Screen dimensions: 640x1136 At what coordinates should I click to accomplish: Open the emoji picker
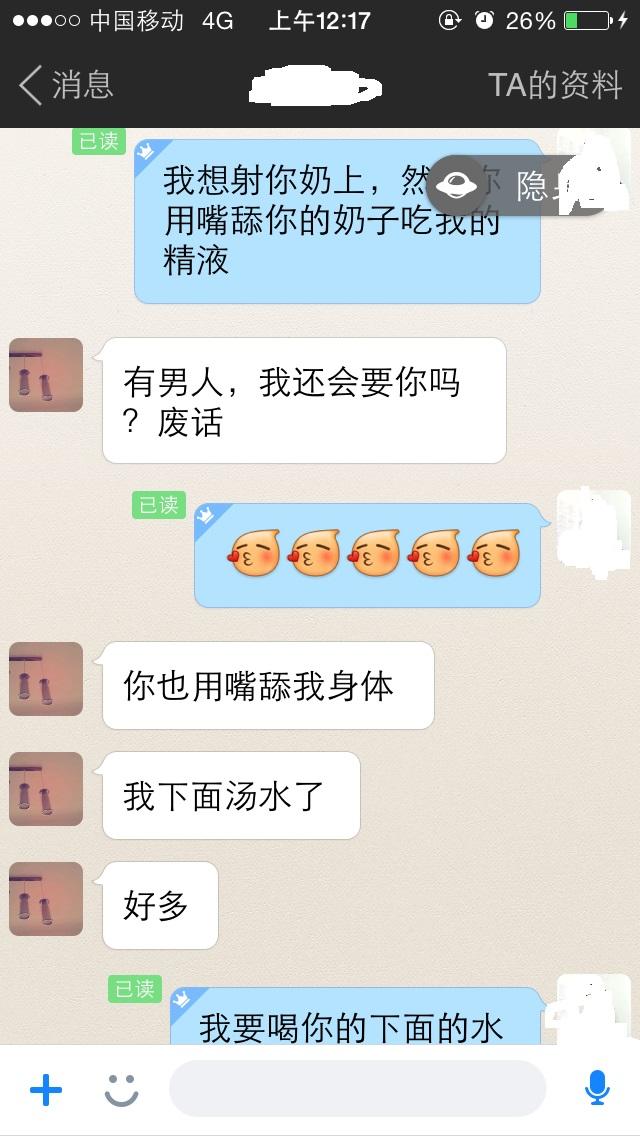click(x=122, y=1089)
